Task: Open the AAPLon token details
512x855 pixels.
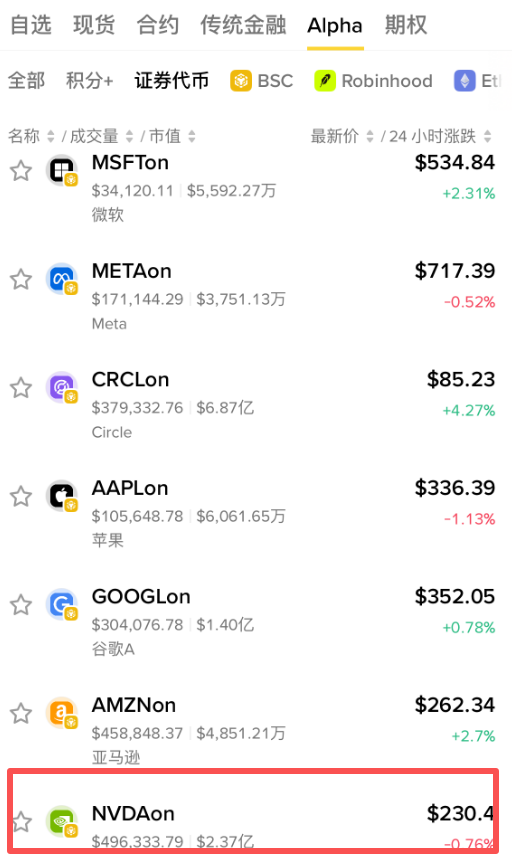Action: tap(256, 513)
